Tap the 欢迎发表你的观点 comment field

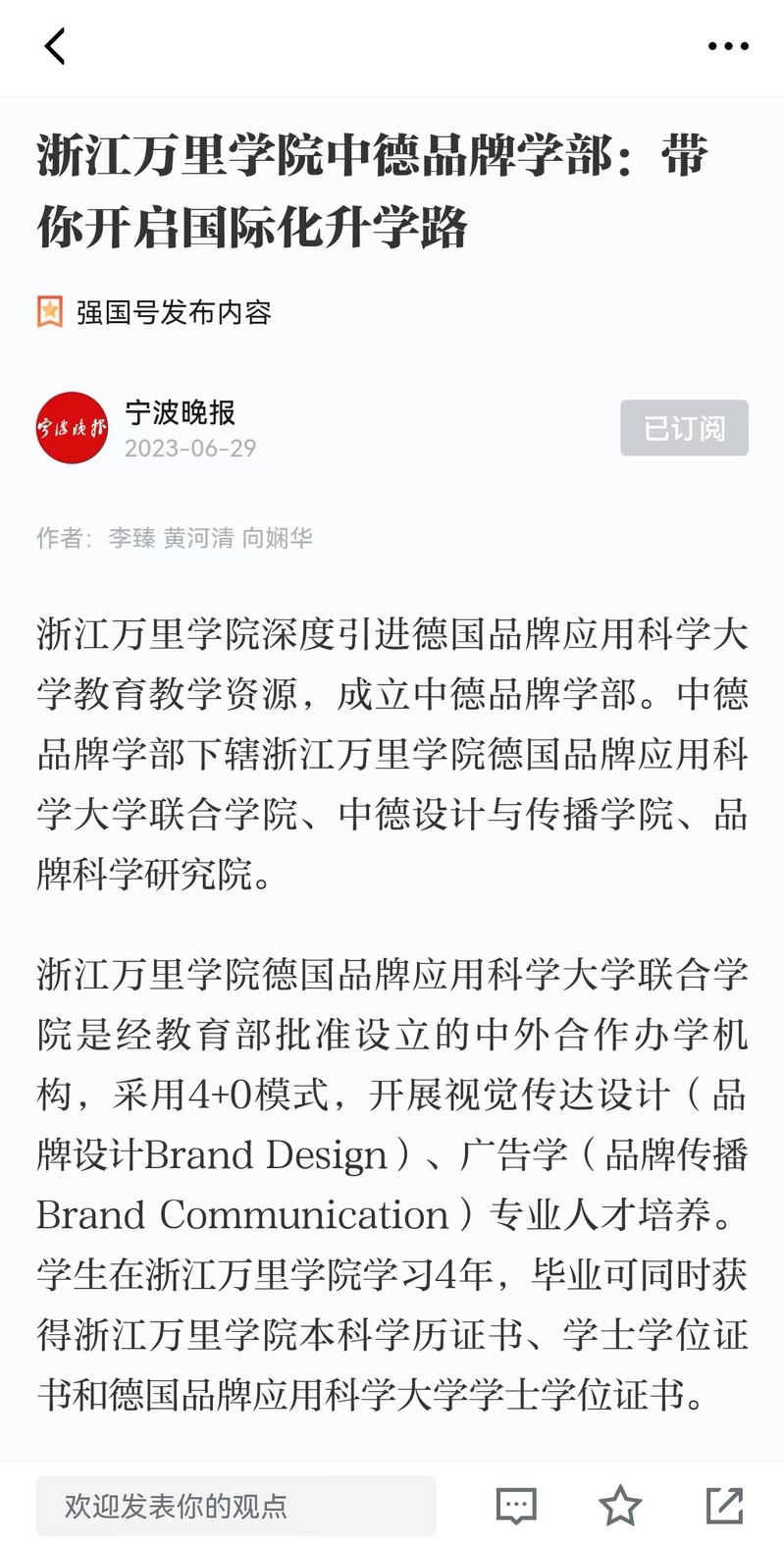pos(235,1505)
